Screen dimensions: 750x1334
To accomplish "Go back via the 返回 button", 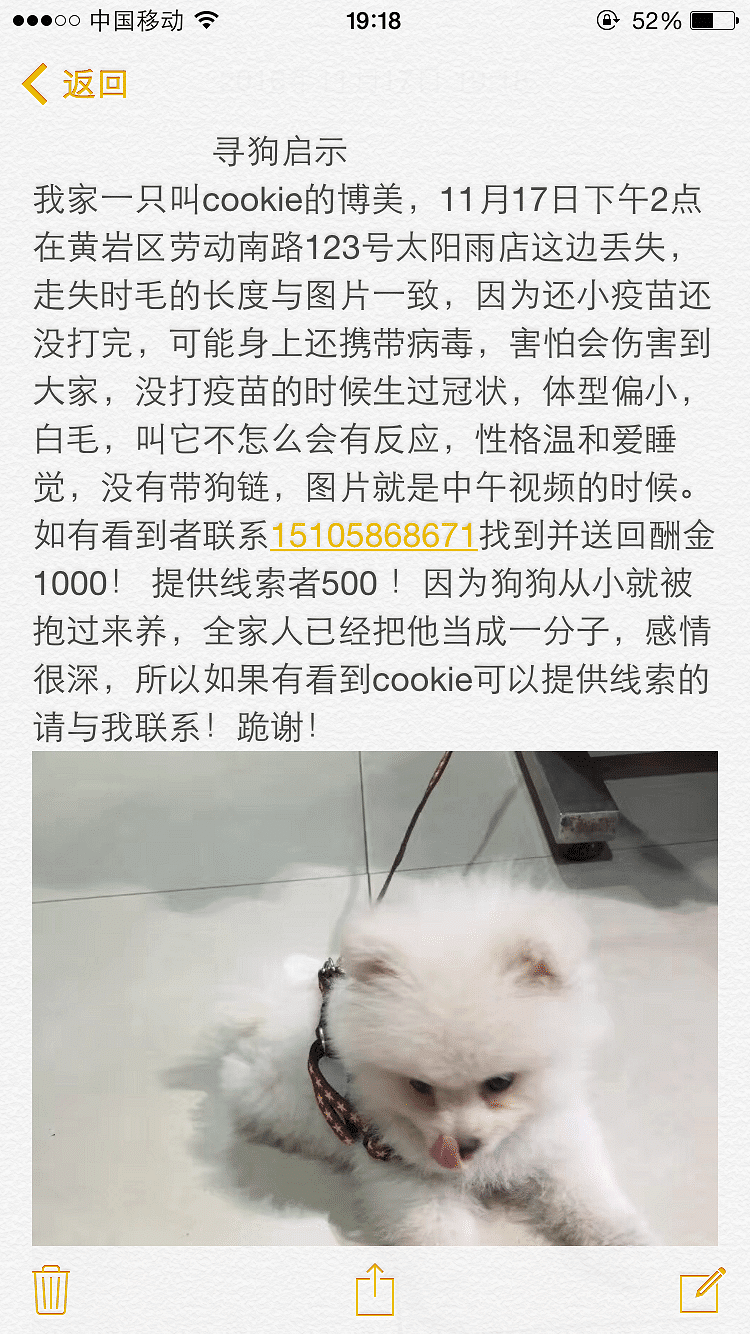I will click(75, 84).
